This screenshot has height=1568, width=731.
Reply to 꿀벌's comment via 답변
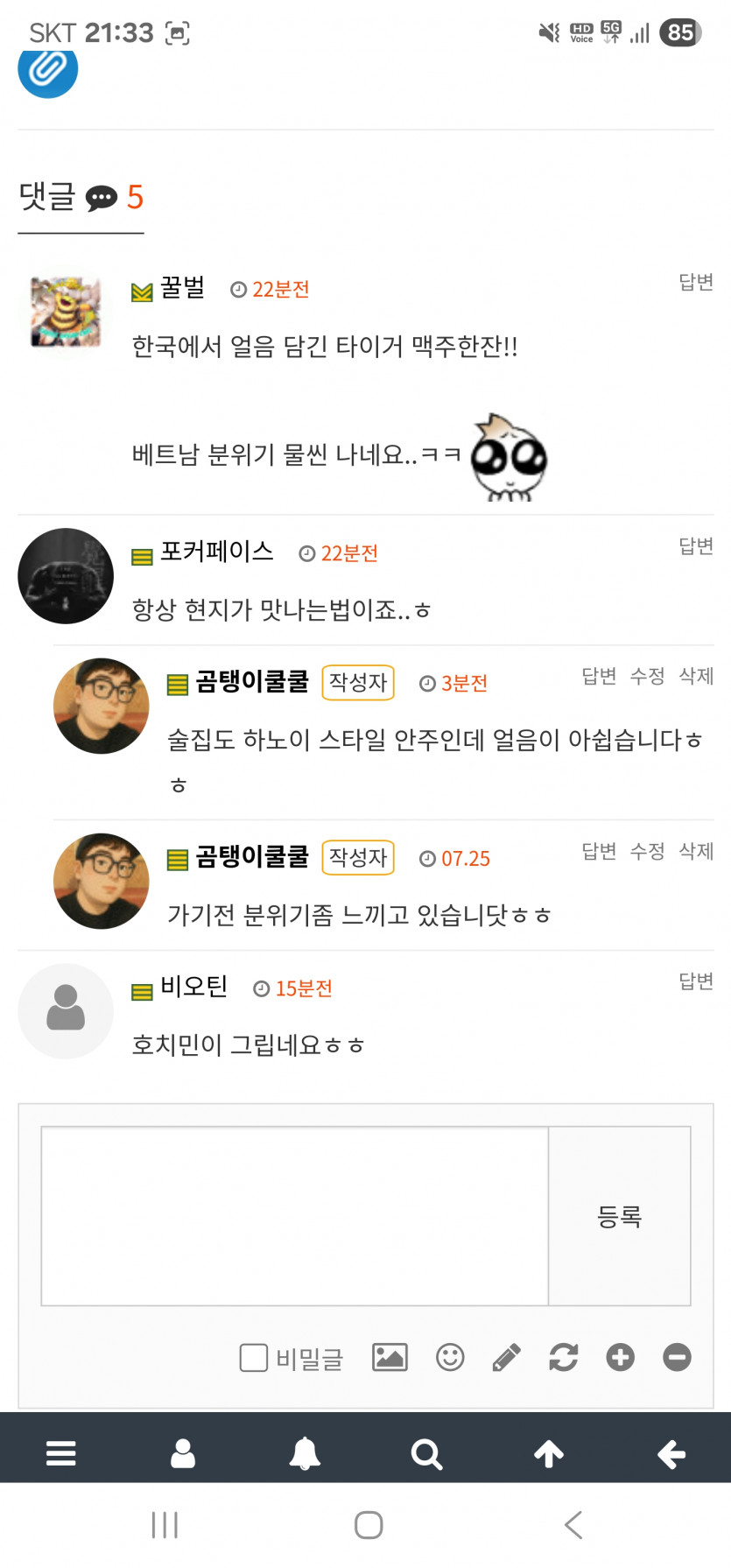click(x=696, y=282)
